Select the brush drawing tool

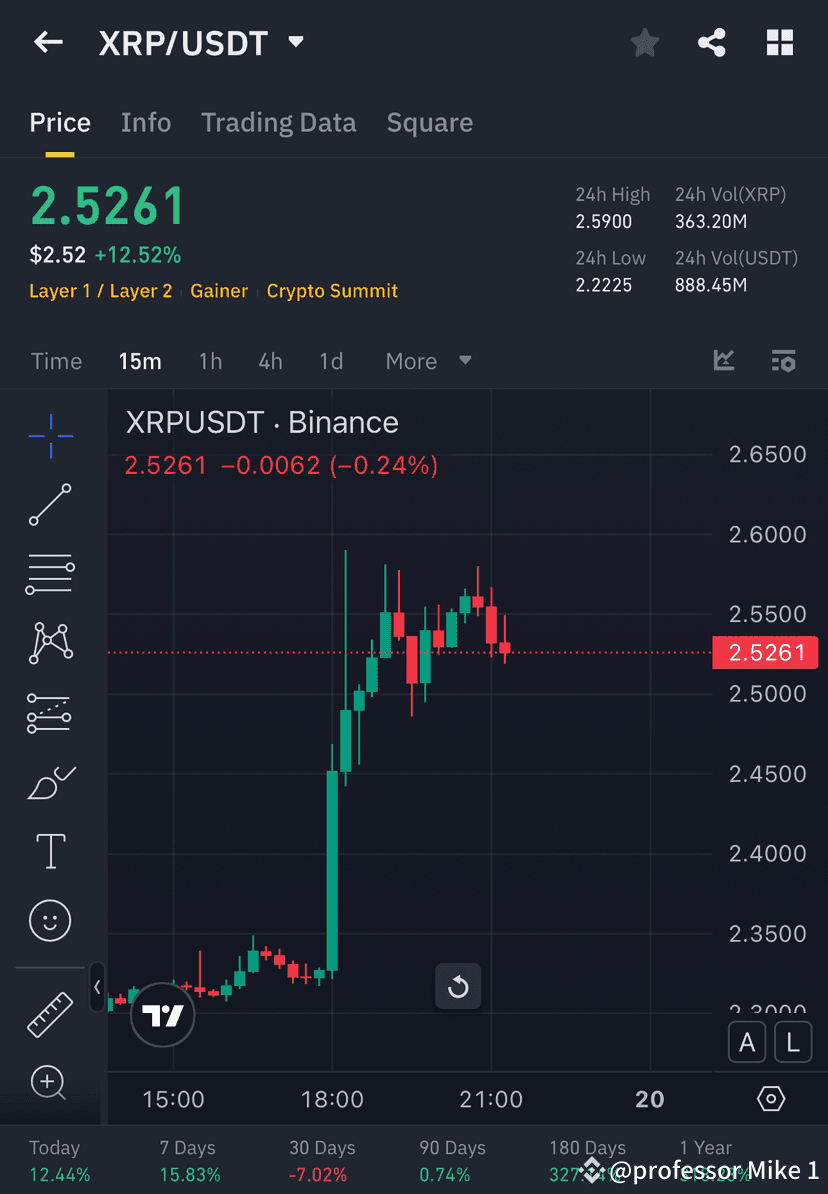pyautogui.click(x=50, y=783)
